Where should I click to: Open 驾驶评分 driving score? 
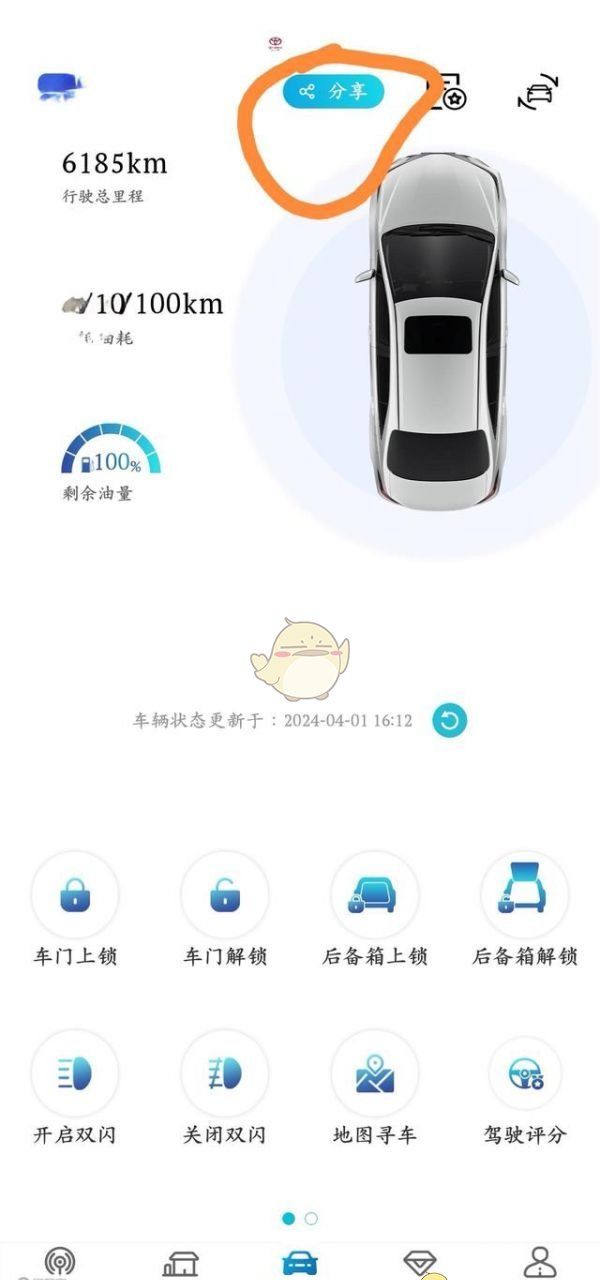525,1075
